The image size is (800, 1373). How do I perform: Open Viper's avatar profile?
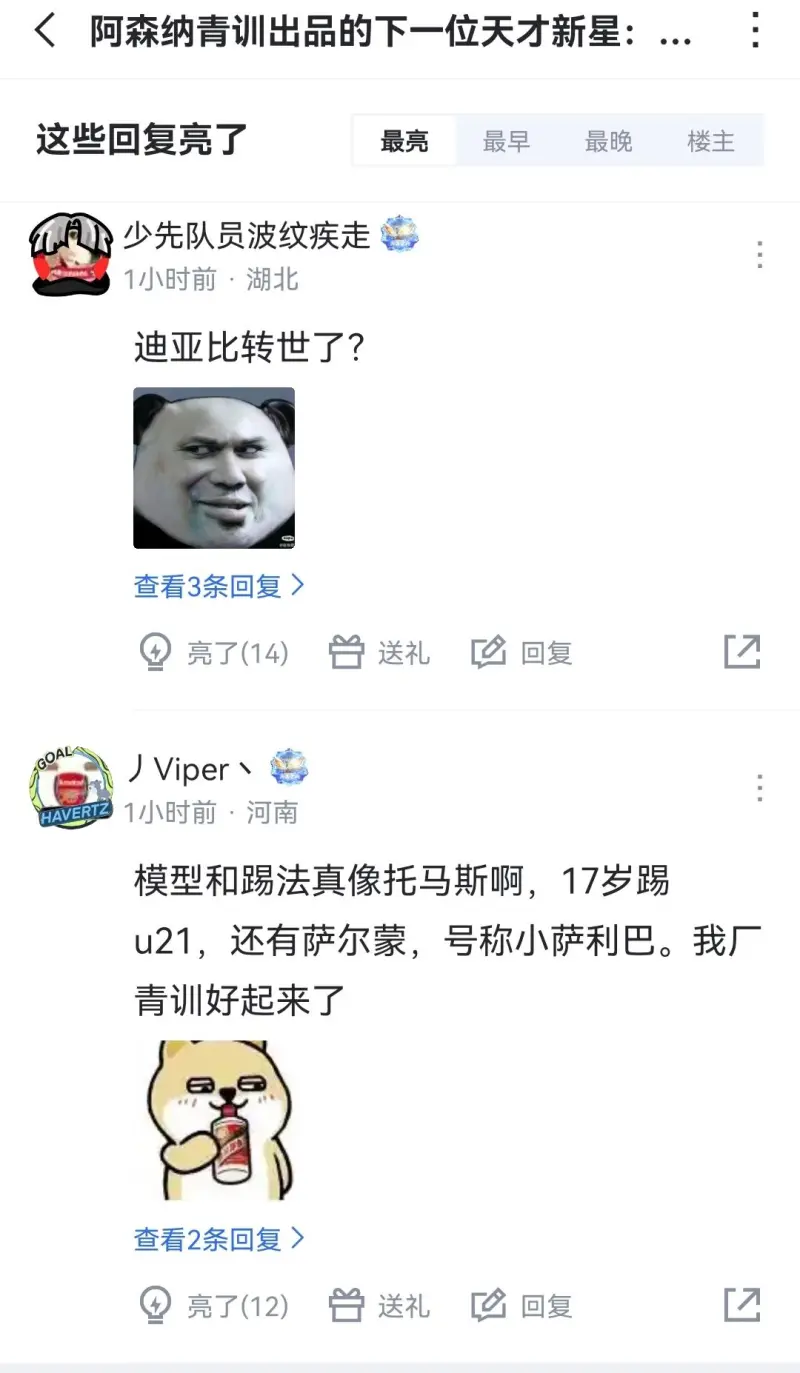tap(70, 787)
